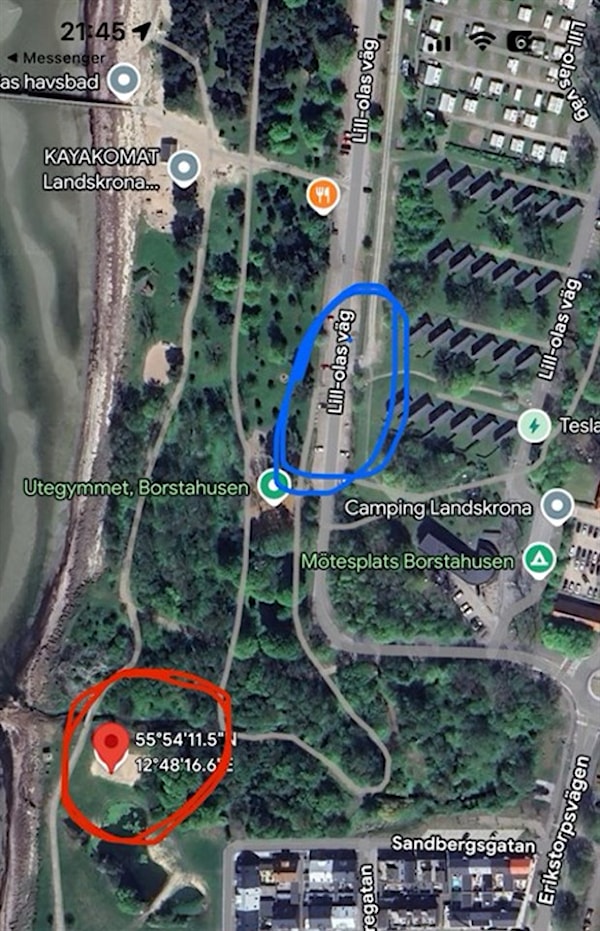Open the havsbad place marker
The image size is (600, 931).
pos(124,81)
